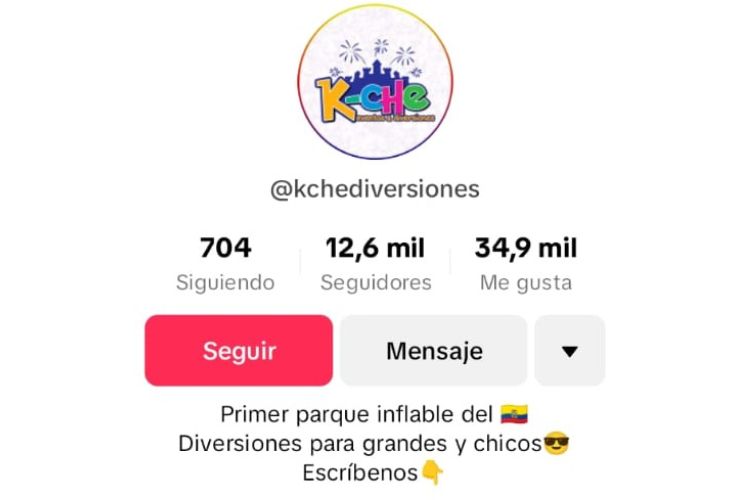This screenshot has height=500, width=750.
Task: Follow kchediversiones with the Seguir button
Action: pyautogui.click(x=239, y=351)
